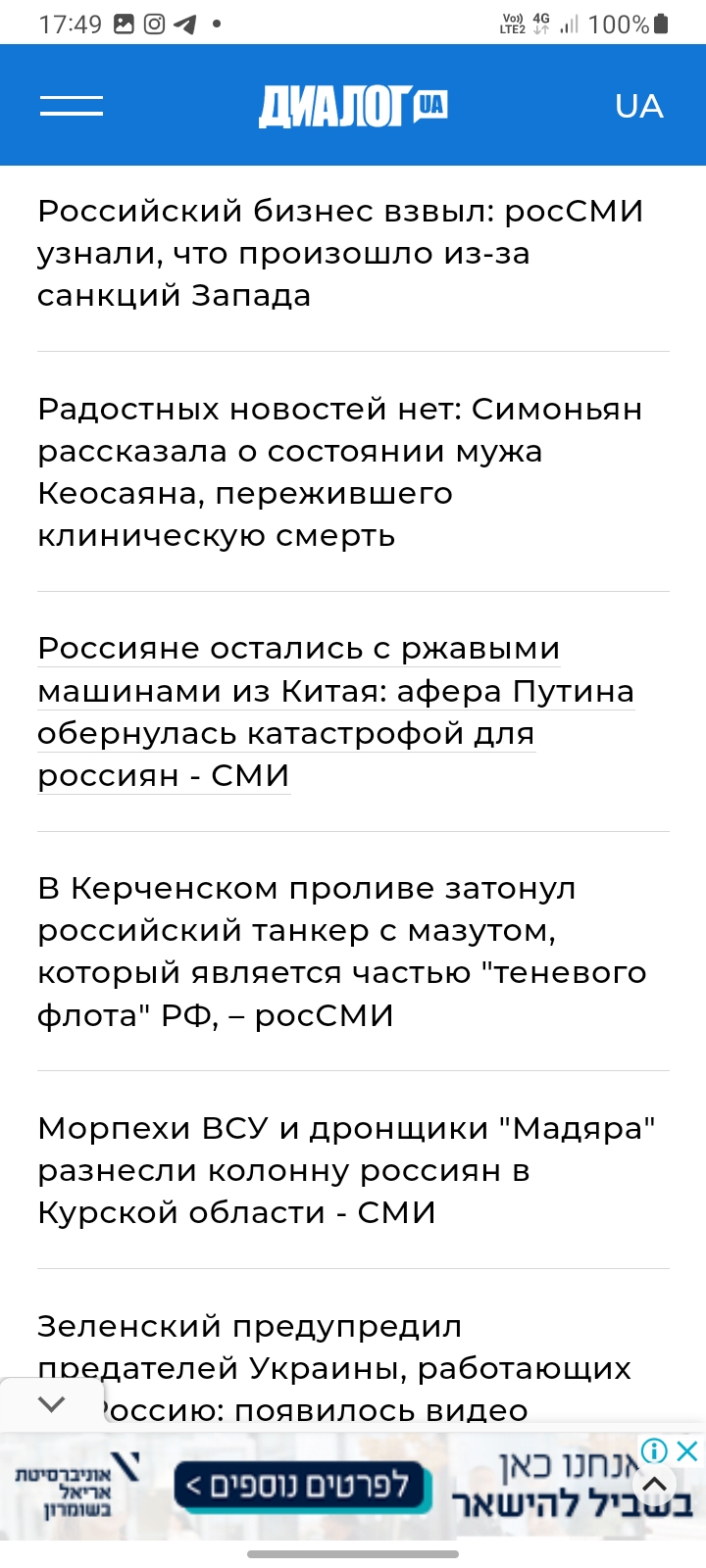706x1568 pixels.
Task: Switch language to UA
Action: click(638, 106)
